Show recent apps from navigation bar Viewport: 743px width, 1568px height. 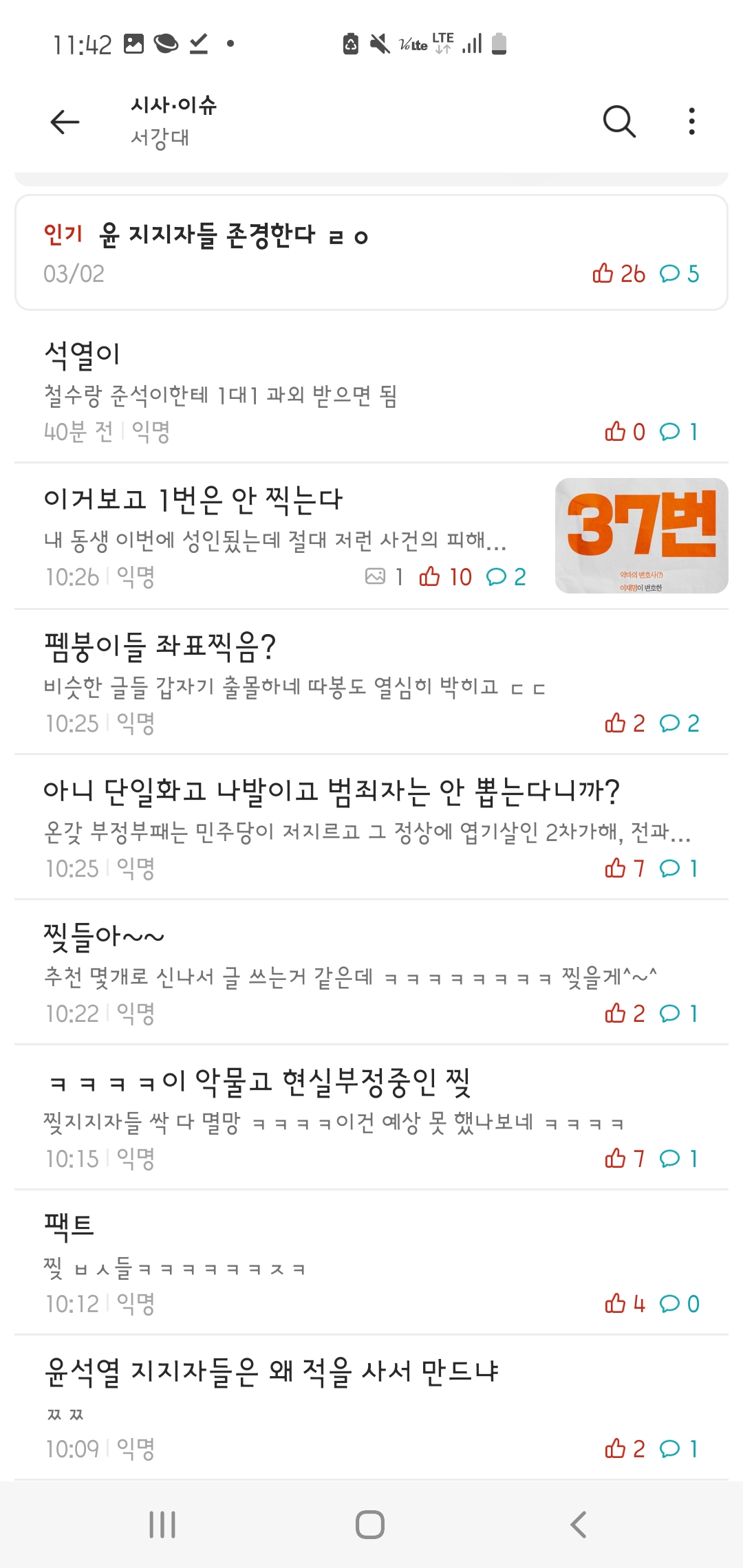pos(162,1525)
